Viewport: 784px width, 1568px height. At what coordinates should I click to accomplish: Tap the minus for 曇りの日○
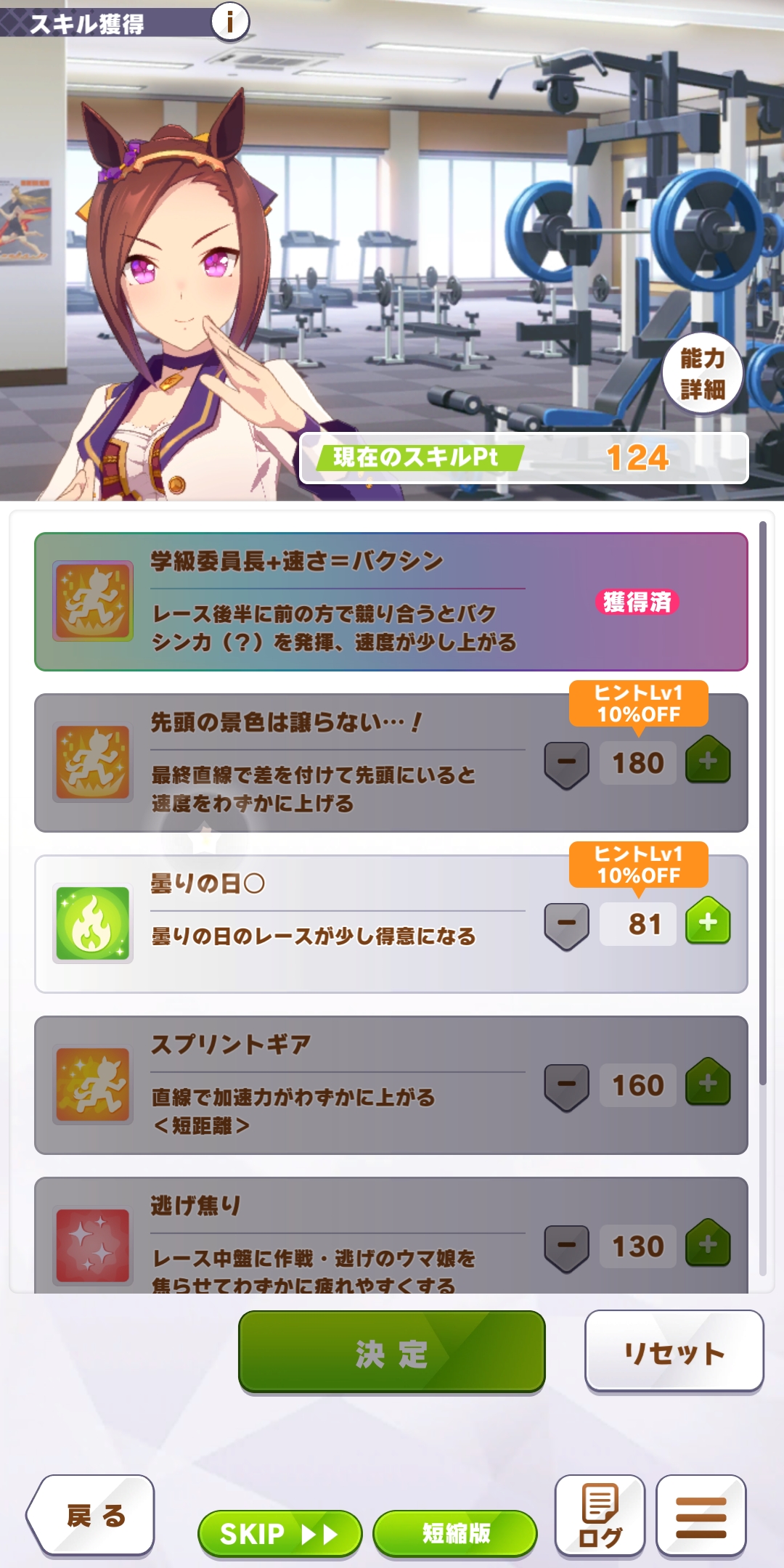567,924
